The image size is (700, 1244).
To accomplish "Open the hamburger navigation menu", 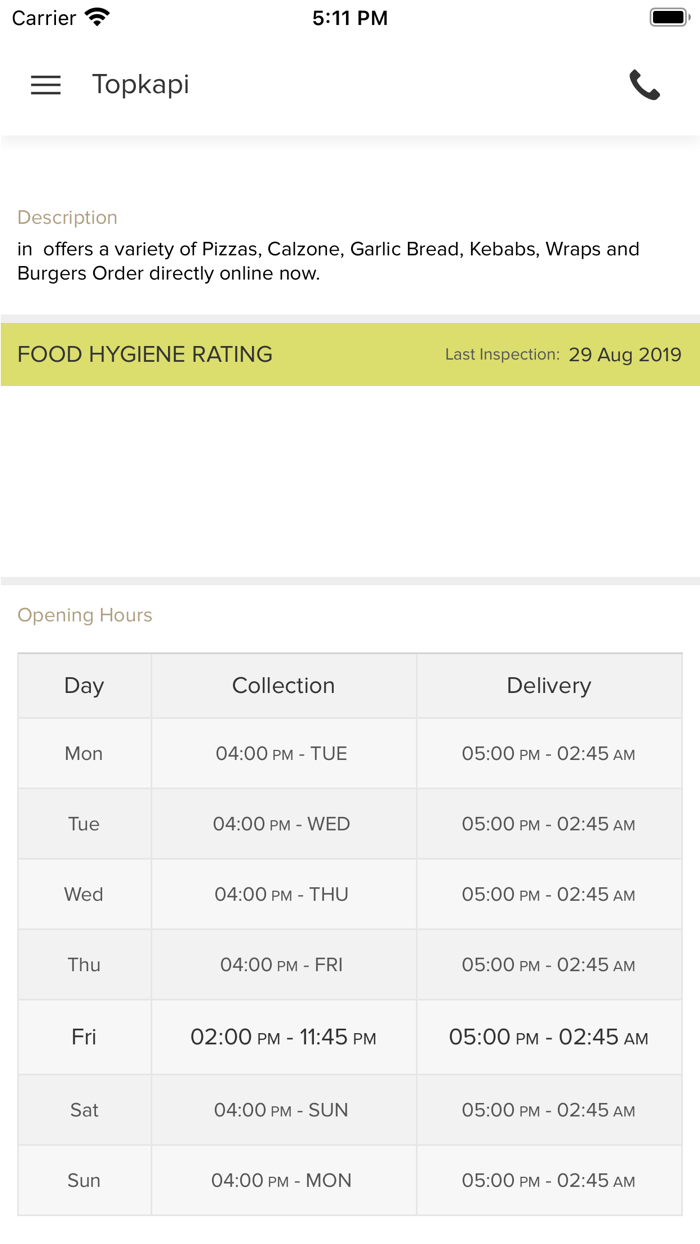I will pos(46,85).
